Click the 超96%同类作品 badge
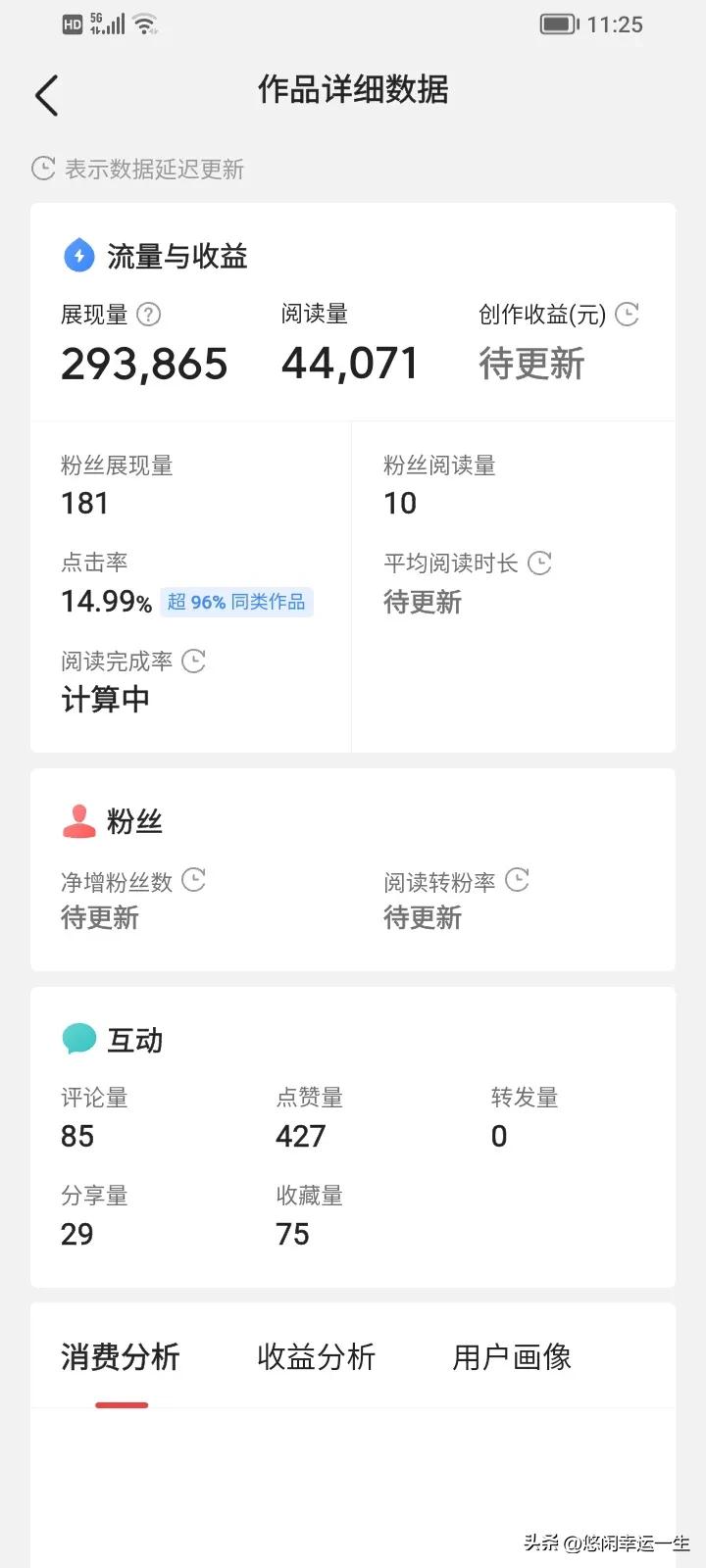This screenshot has height=1568, width=706. coord(236,602)
